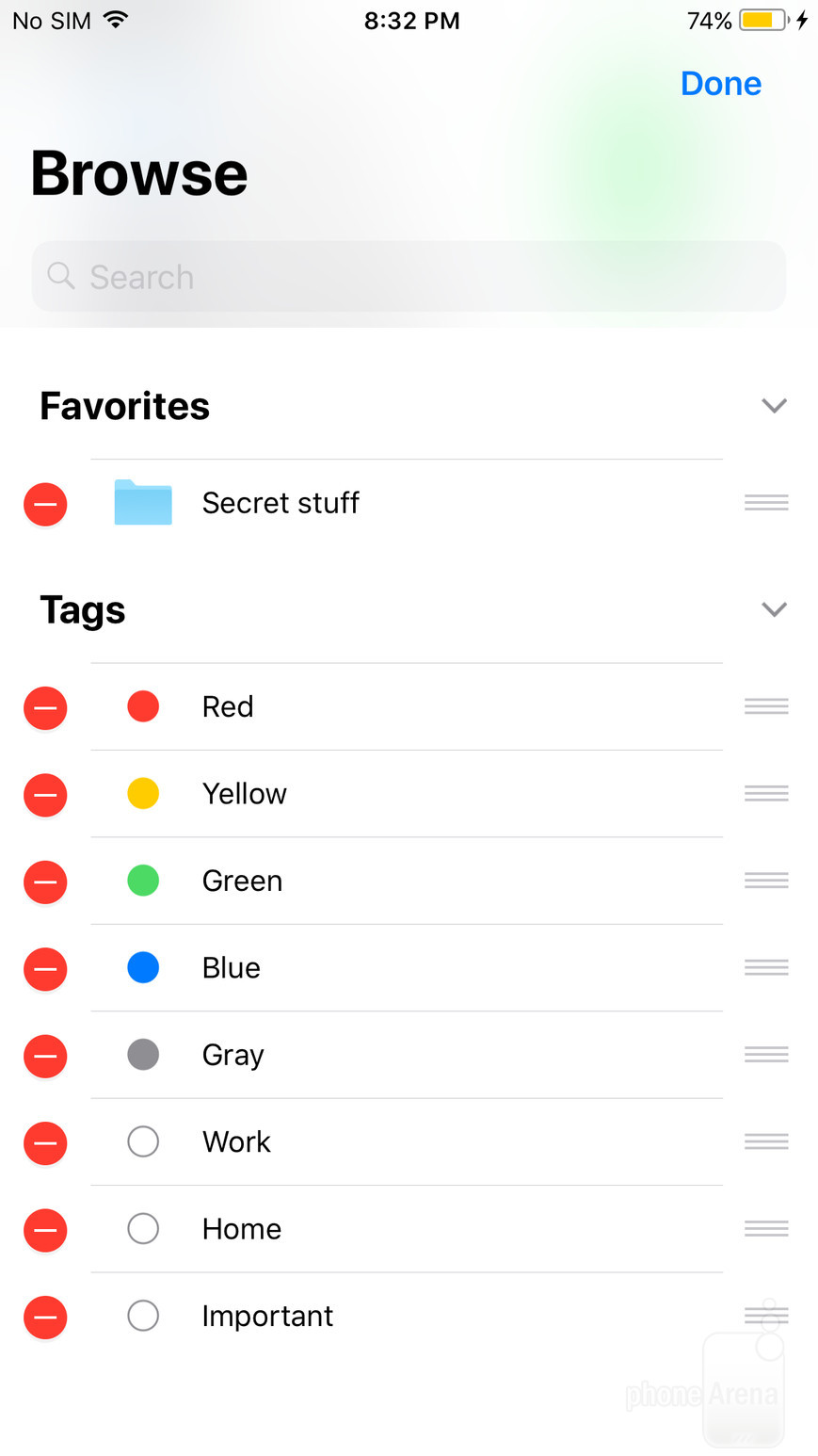The width and height of the screenshot is (818, 1456).
Task: Delete the Green tag
Action: coord(45,882)
